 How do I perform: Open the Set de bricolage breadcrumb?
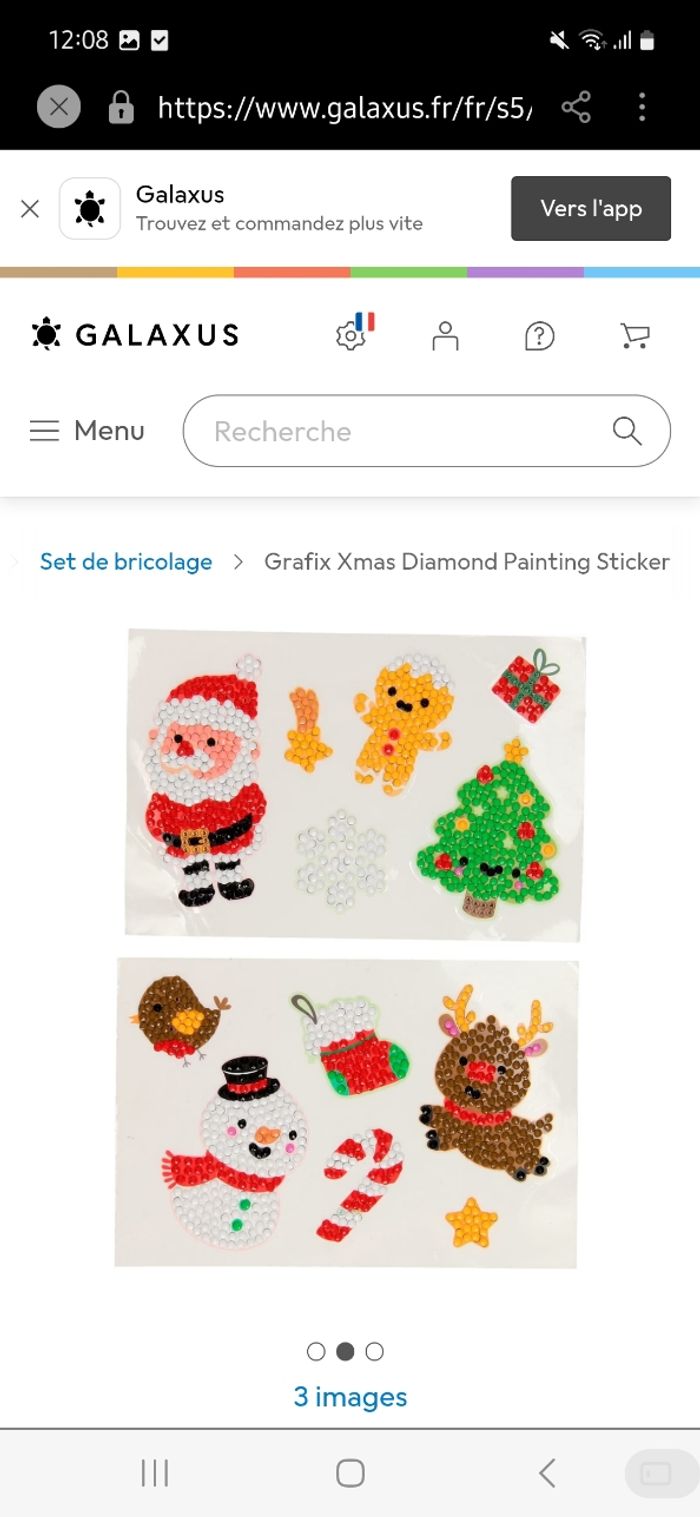(126, 562)
